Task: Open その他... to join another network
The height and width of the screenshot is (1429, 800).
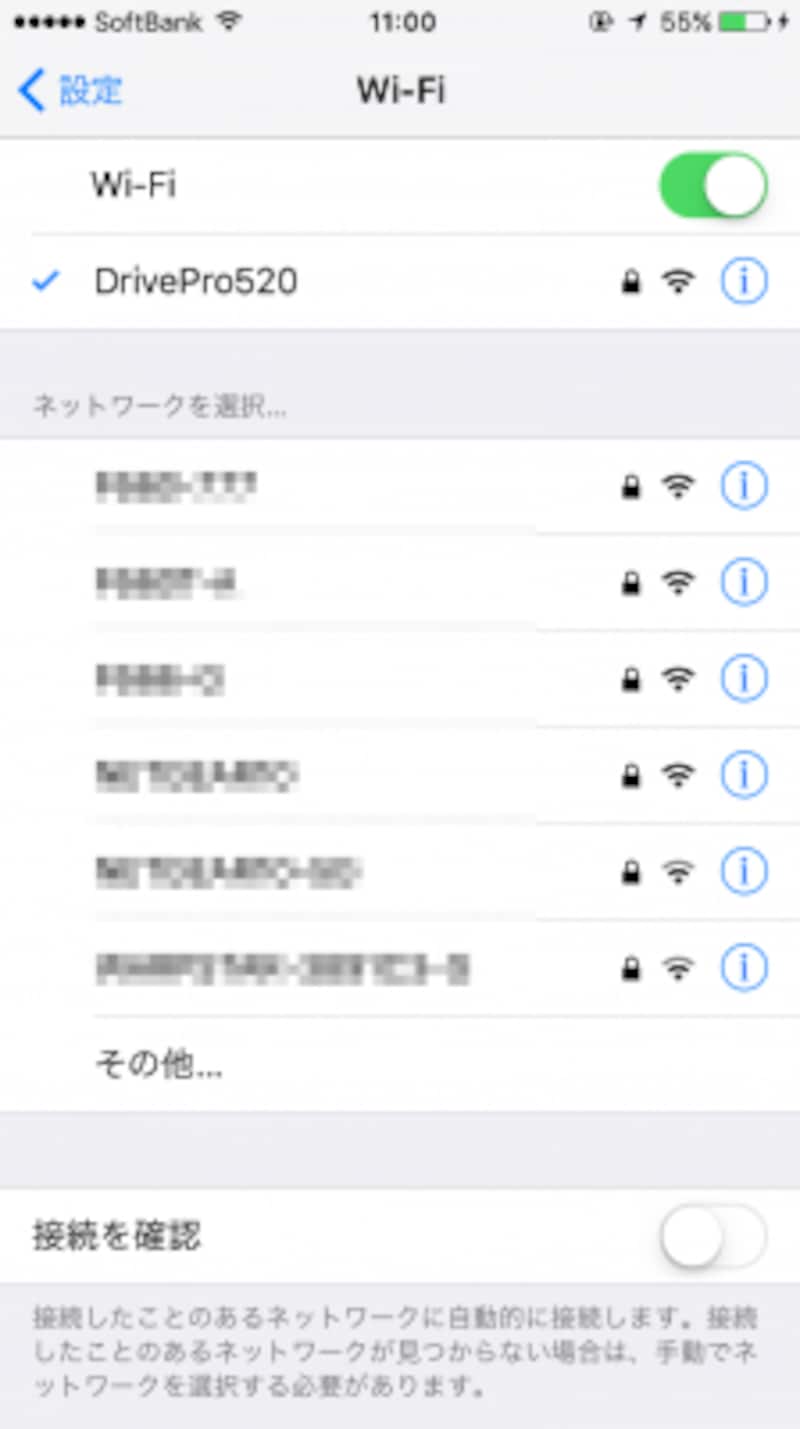Action: (x=158, y=1065)
